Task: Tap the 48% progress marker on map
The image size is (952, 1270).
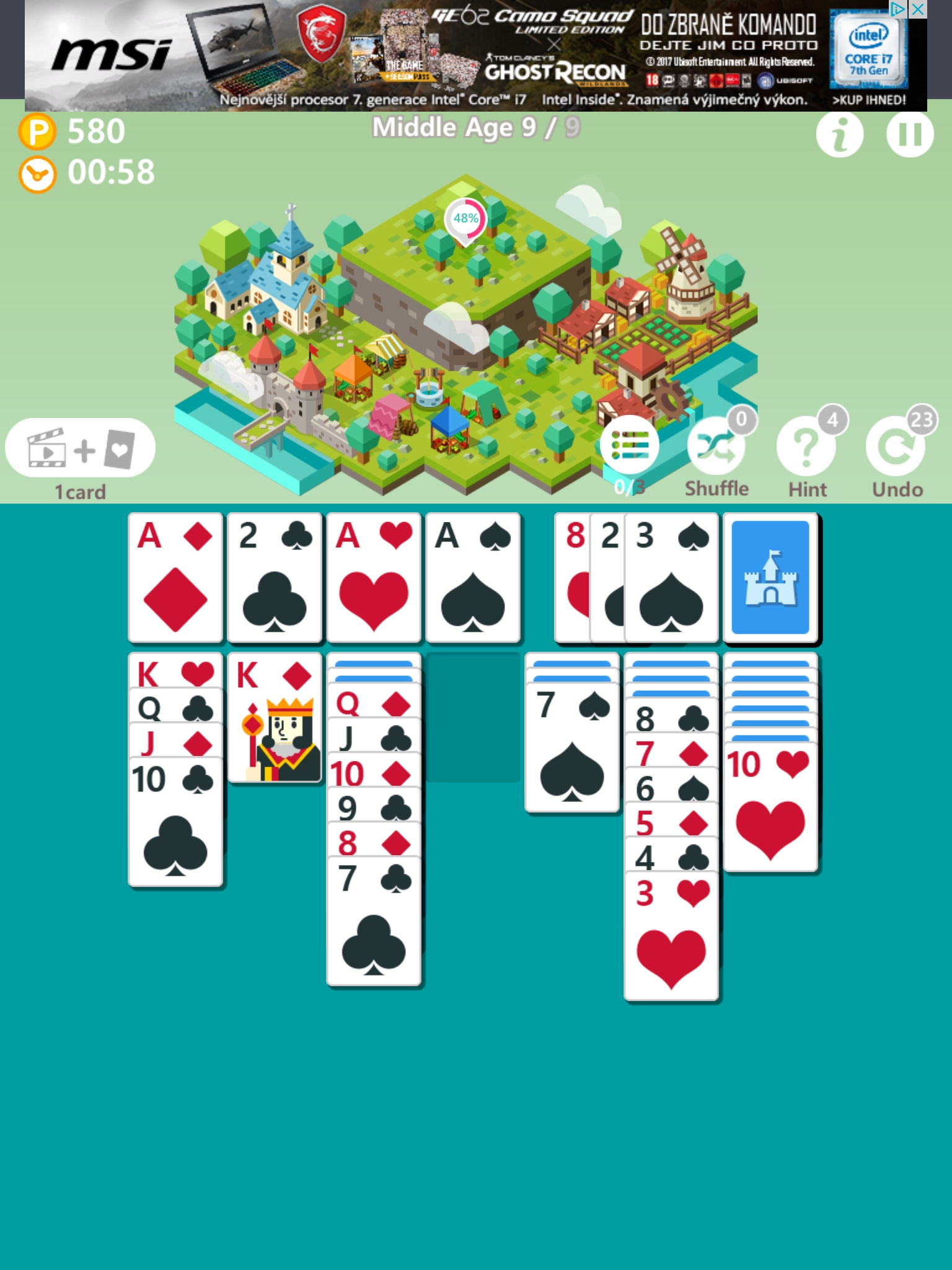Action: 465,220
